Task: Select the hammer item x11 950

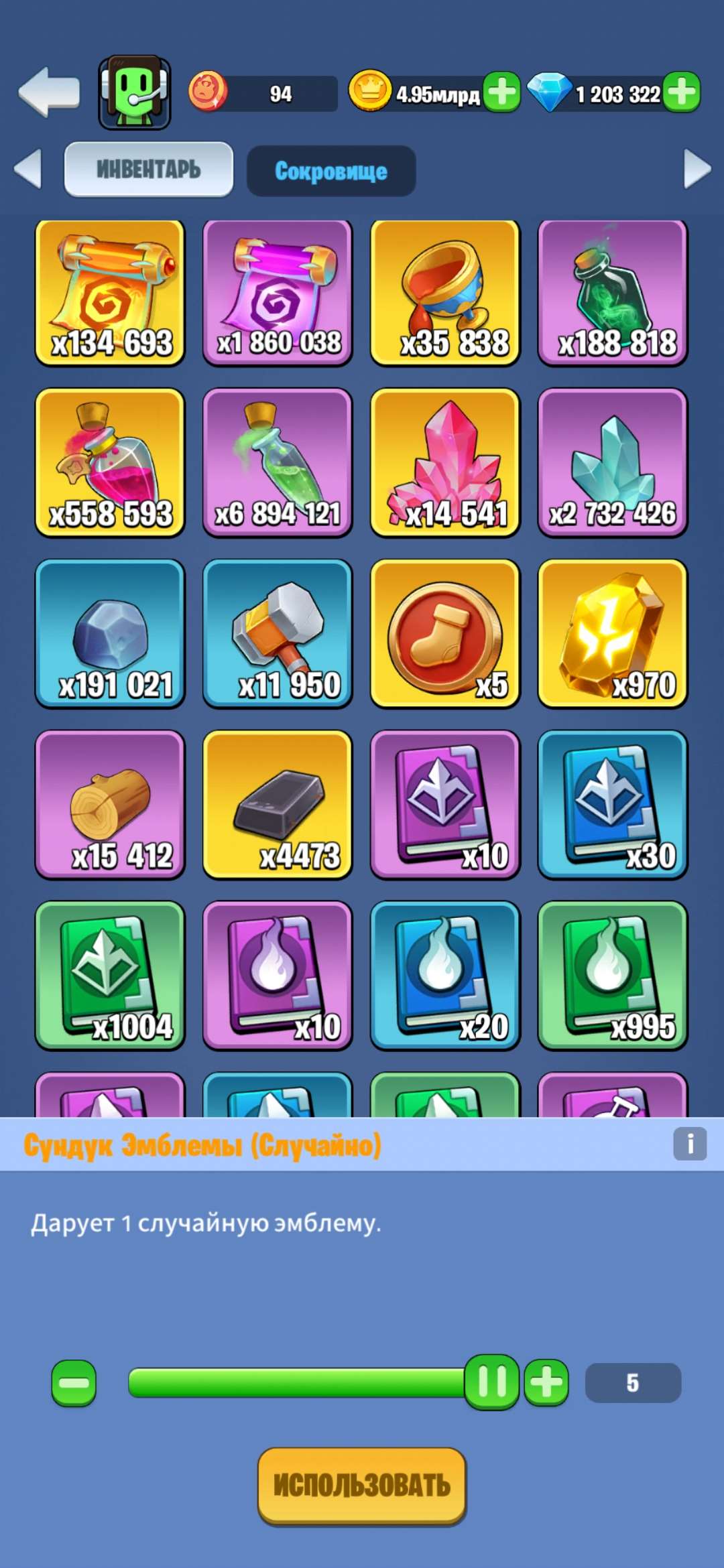Action: tap(278, 633)
